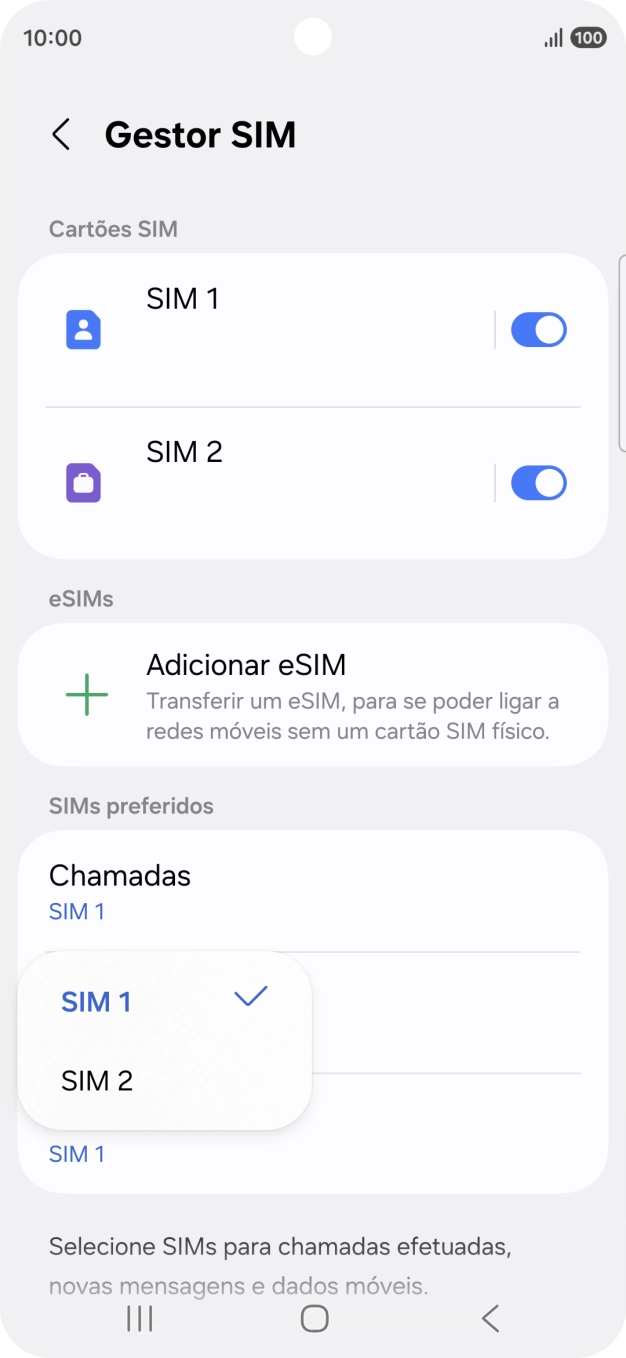Go back from Gestor SIM
Viewport: 626px width, 1358px height.
point(61,135)
